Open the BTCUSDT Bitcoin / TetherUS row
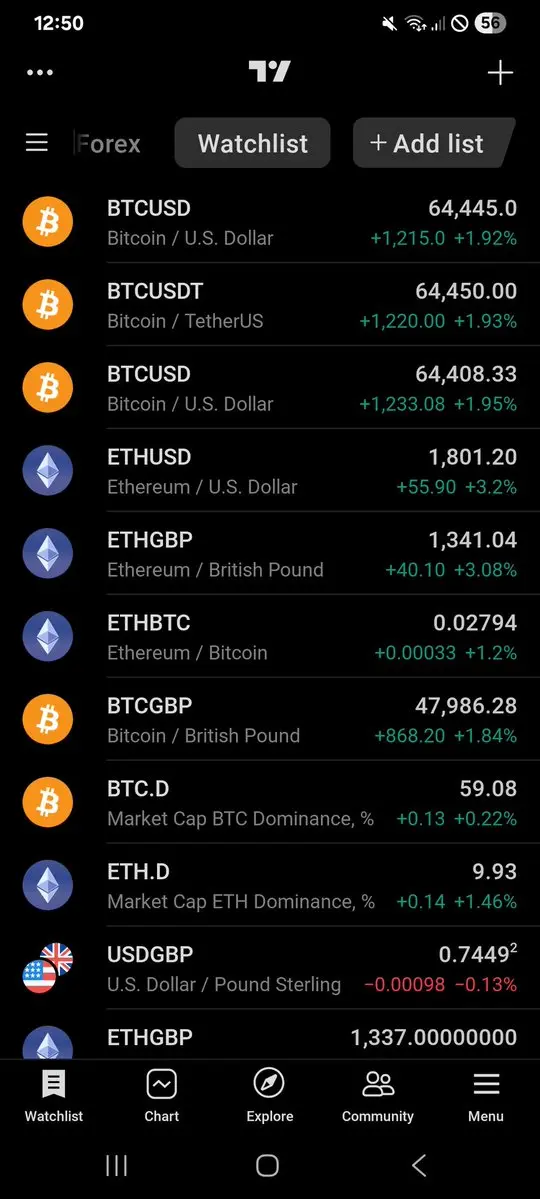This screenshot has height=1199, width=540. tap(270, 305)
